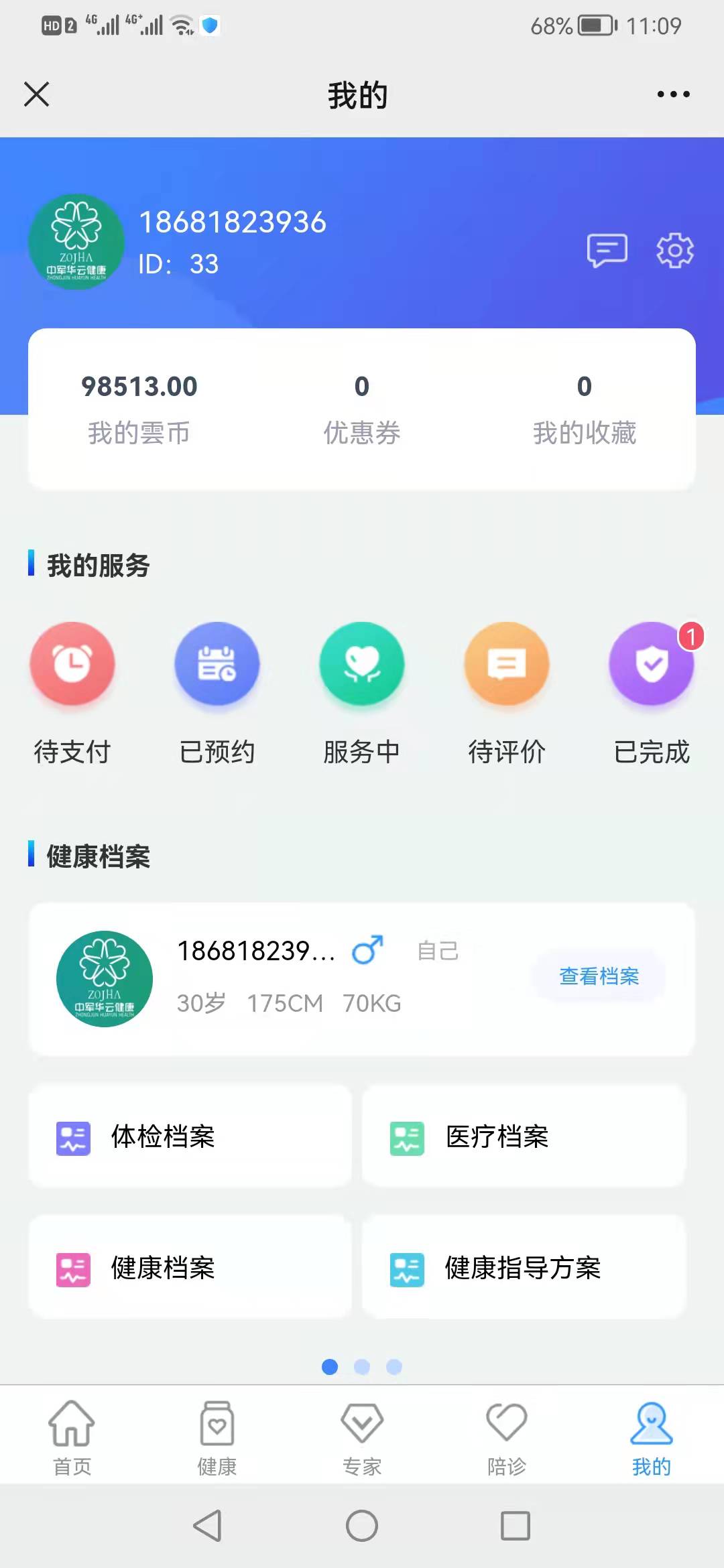Screen dimensions: 724x1568
Task: Open 健康指导方案 card
Action: click(x=524, y=1268)
